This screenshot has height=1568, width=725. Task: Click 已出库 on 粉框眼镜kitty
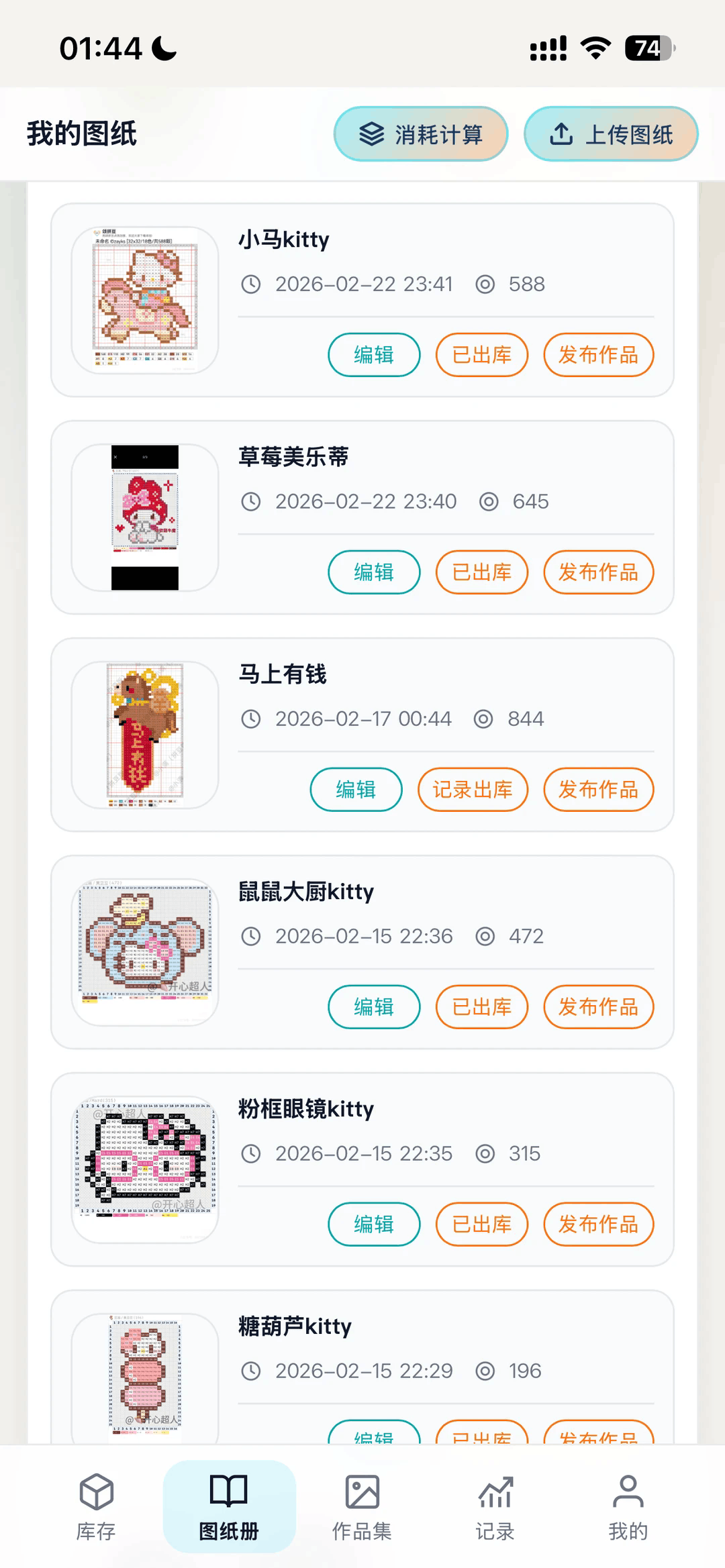tap(481, 1224)
